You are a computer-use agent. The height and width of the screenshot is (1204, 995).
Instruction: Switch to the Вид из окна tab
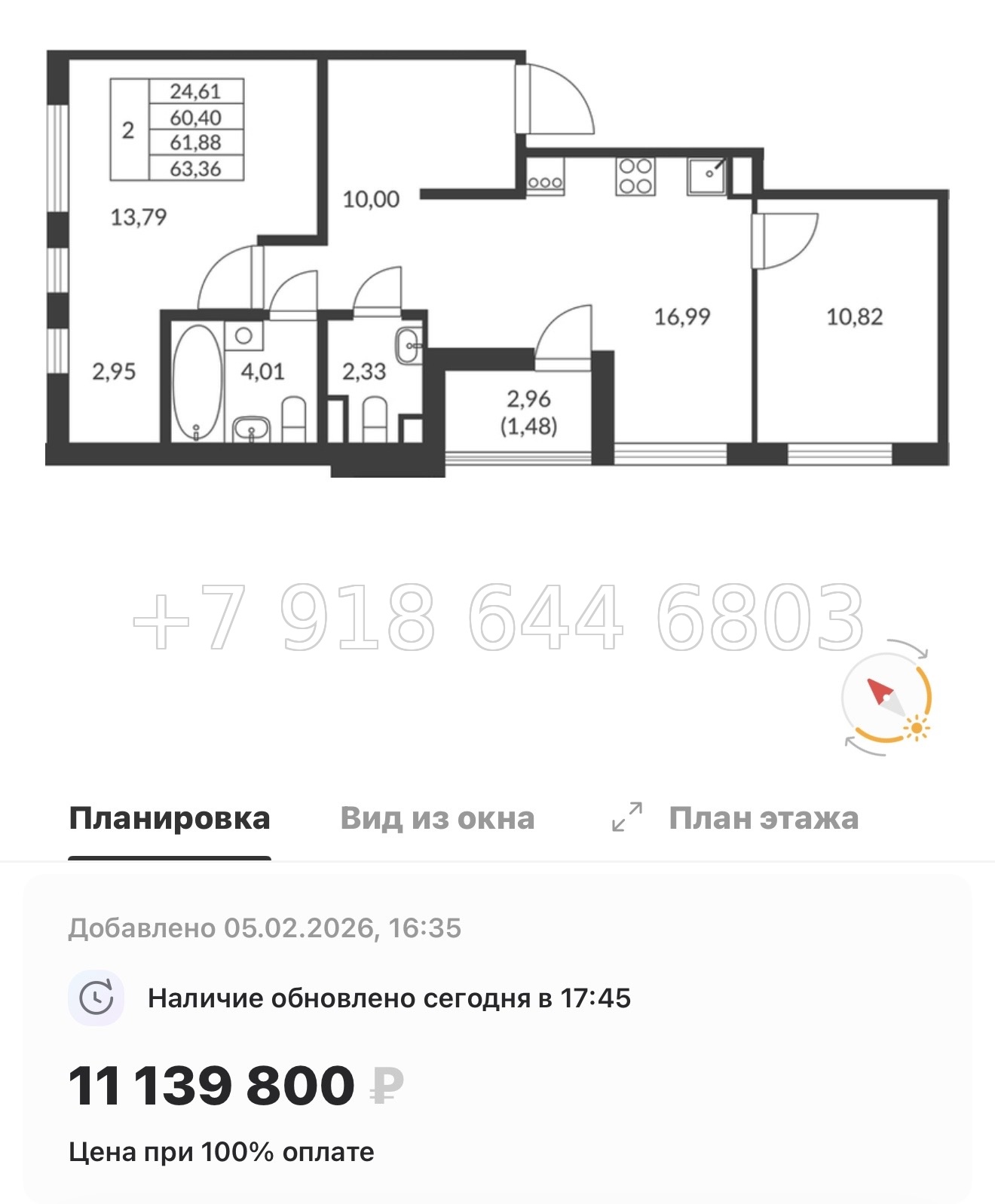click(x=436, y=817)
